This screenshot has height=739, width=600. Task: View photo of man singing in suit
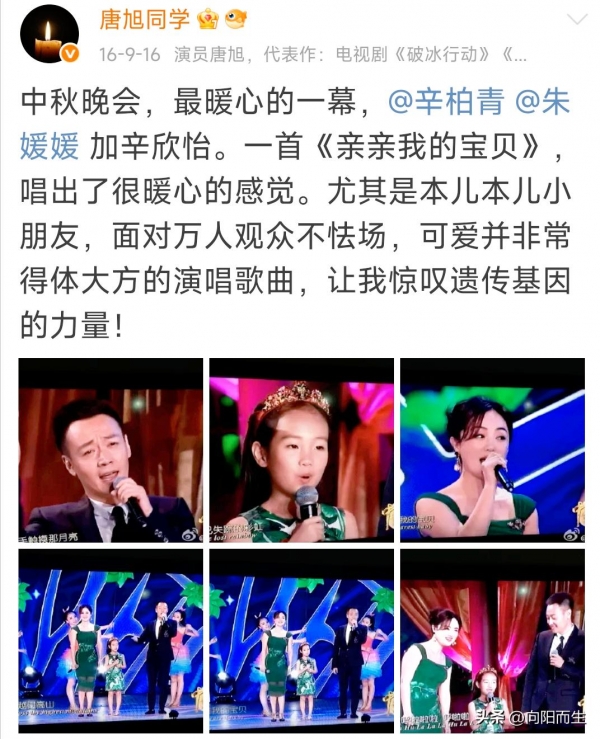click(x=111, y=450)
